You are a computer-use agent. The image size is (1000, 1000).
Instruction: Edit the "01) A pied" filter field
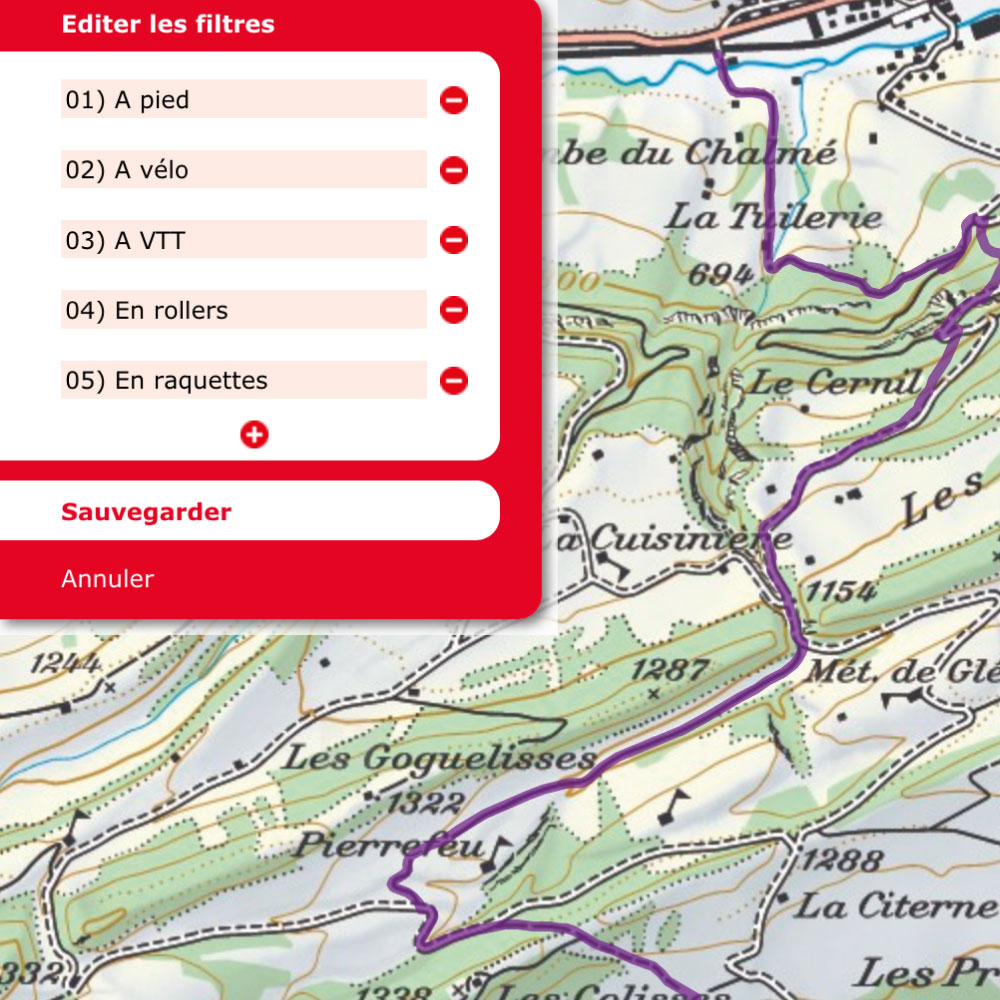[x=243, y=100]
